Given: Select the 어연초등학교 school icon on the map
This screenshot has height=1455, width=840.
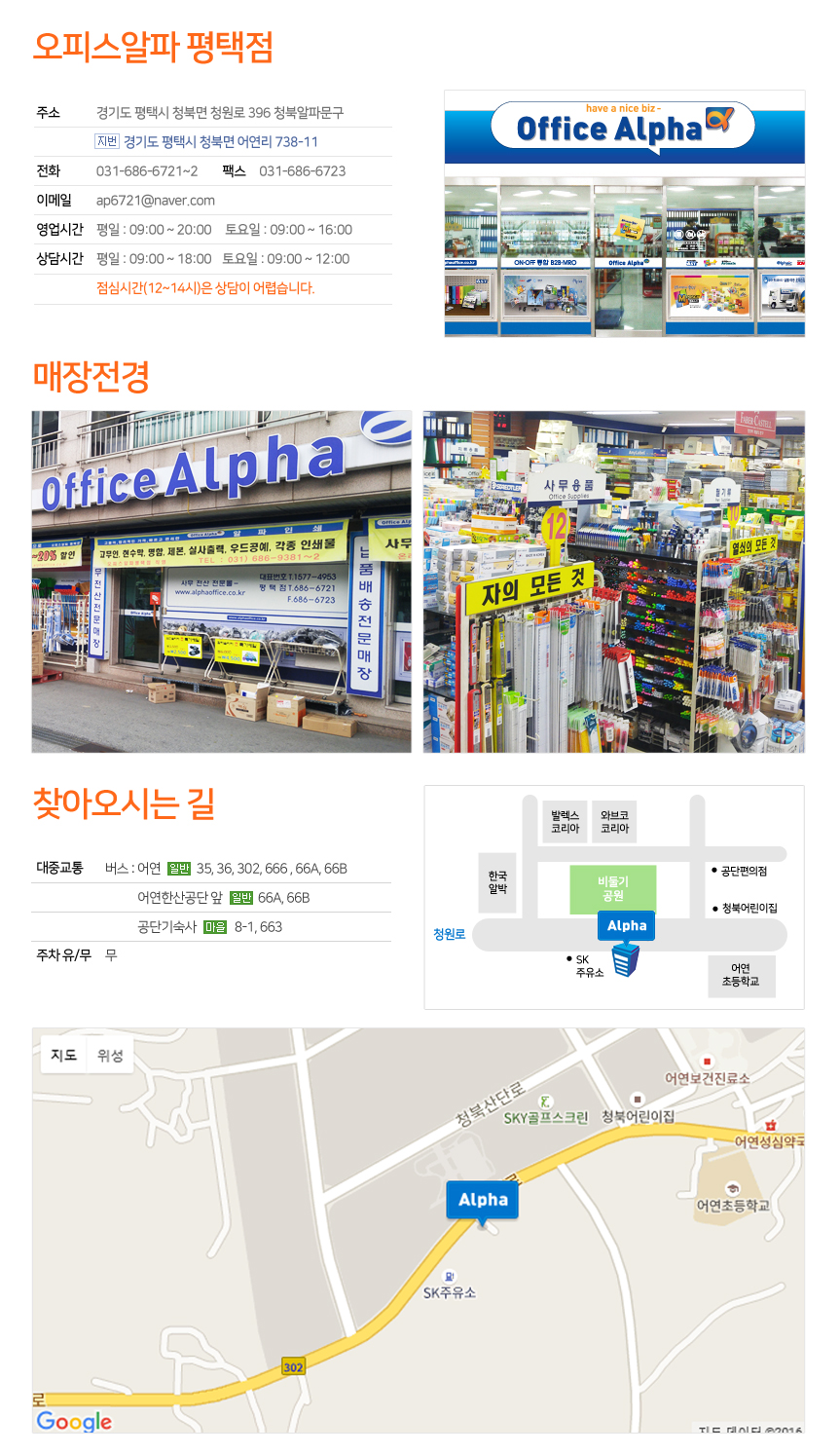Looking at the screenshot, I should coord(732,1190).
